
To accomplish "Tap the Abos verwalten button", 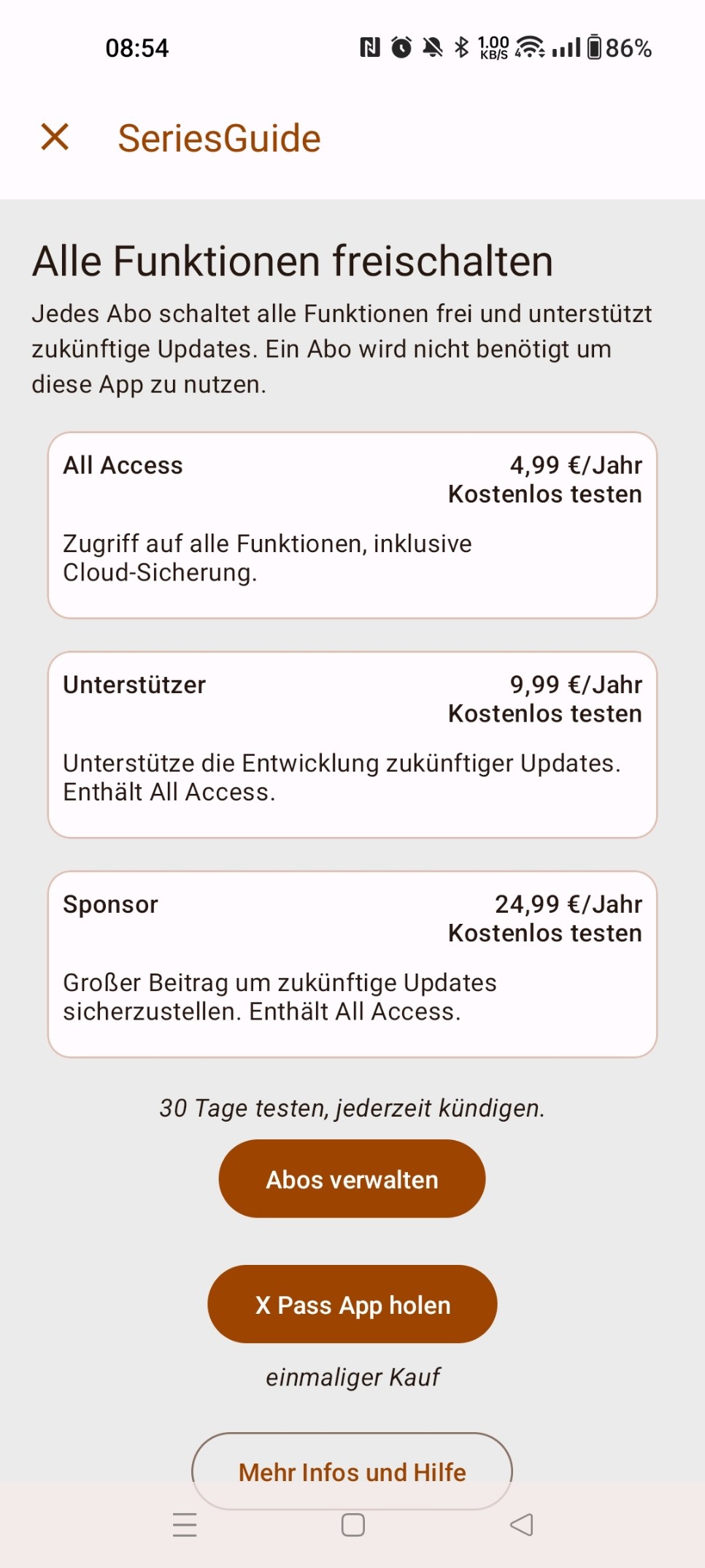I will tap(352, 1179).
